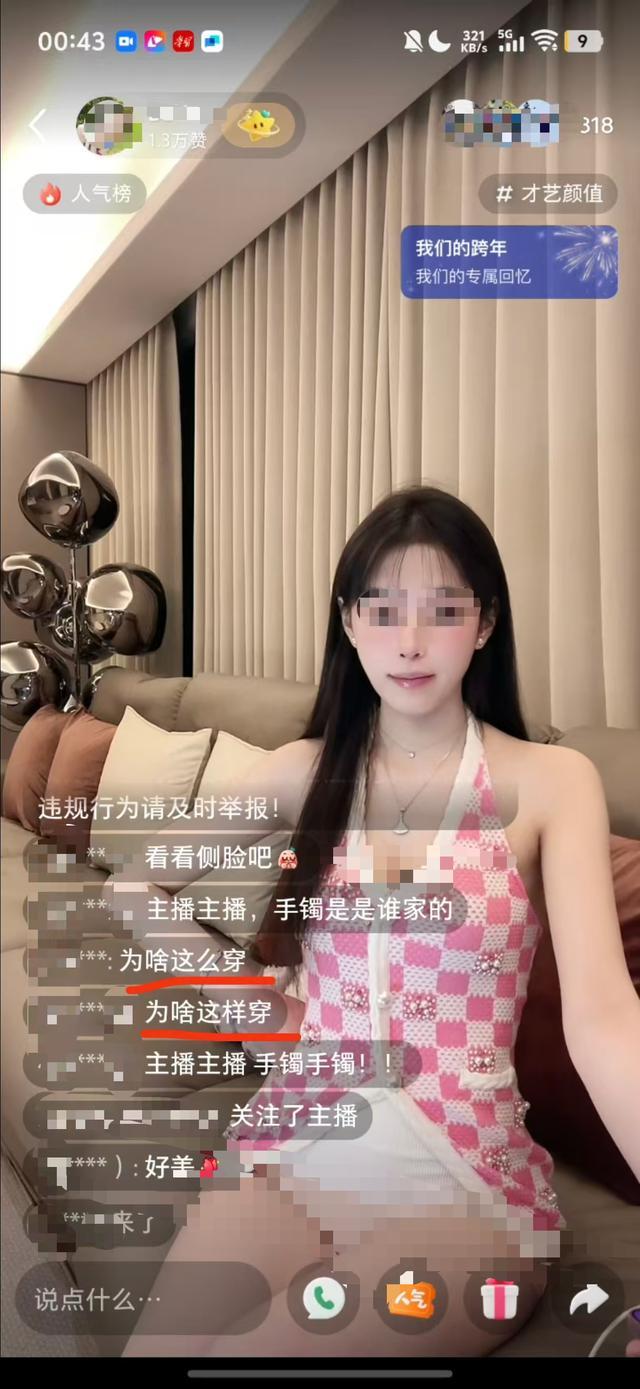Image resolution: width=640 pixels, height=1389 pixels.
Task: Share this livestream
Action: pyautogui.click(x=588, y=1299)
